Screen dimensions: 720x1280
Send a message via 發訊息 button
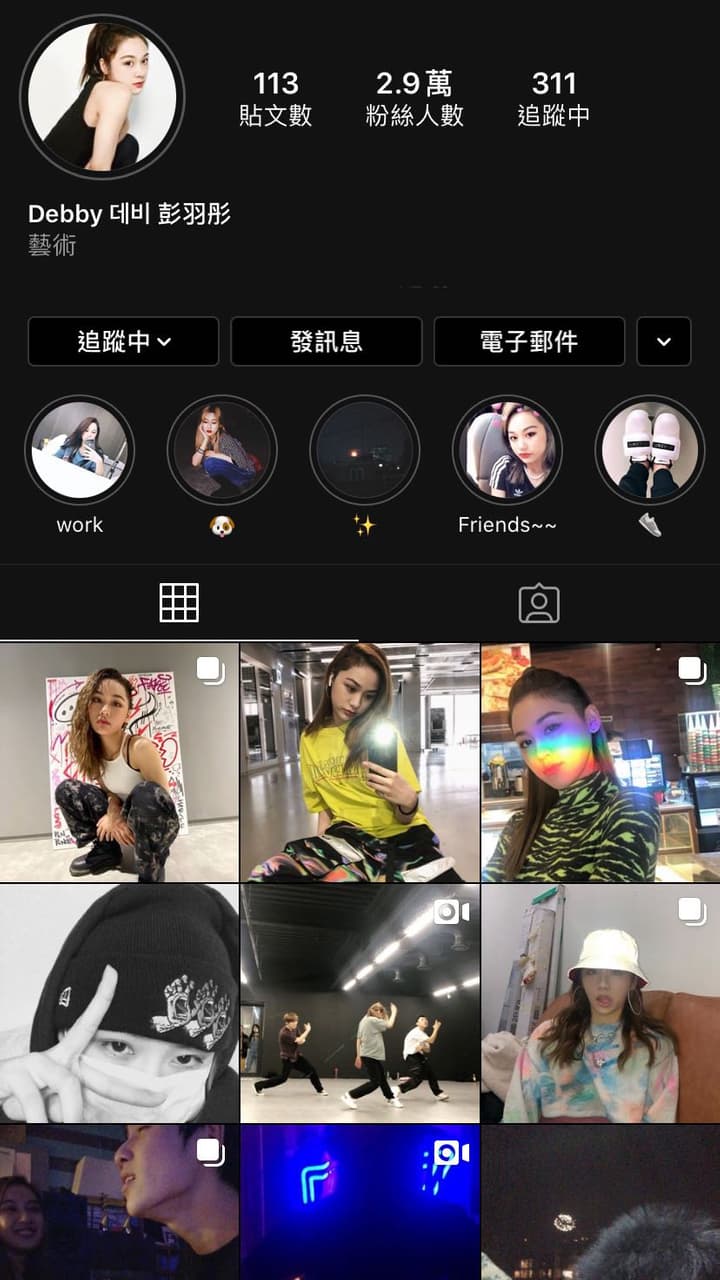coord(327,341)
